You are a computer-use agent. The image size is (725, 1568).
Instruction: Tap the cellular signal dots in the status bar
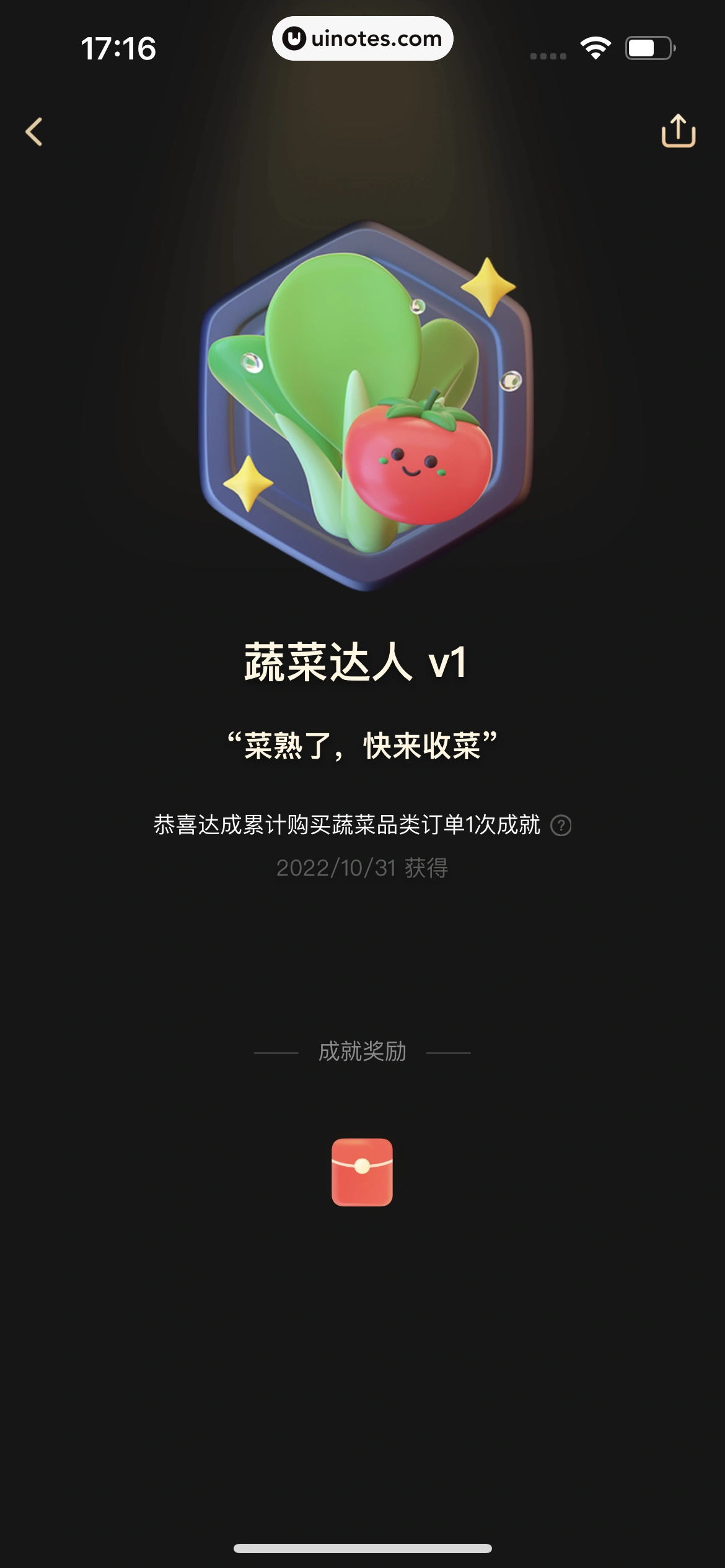coord(549,54)
